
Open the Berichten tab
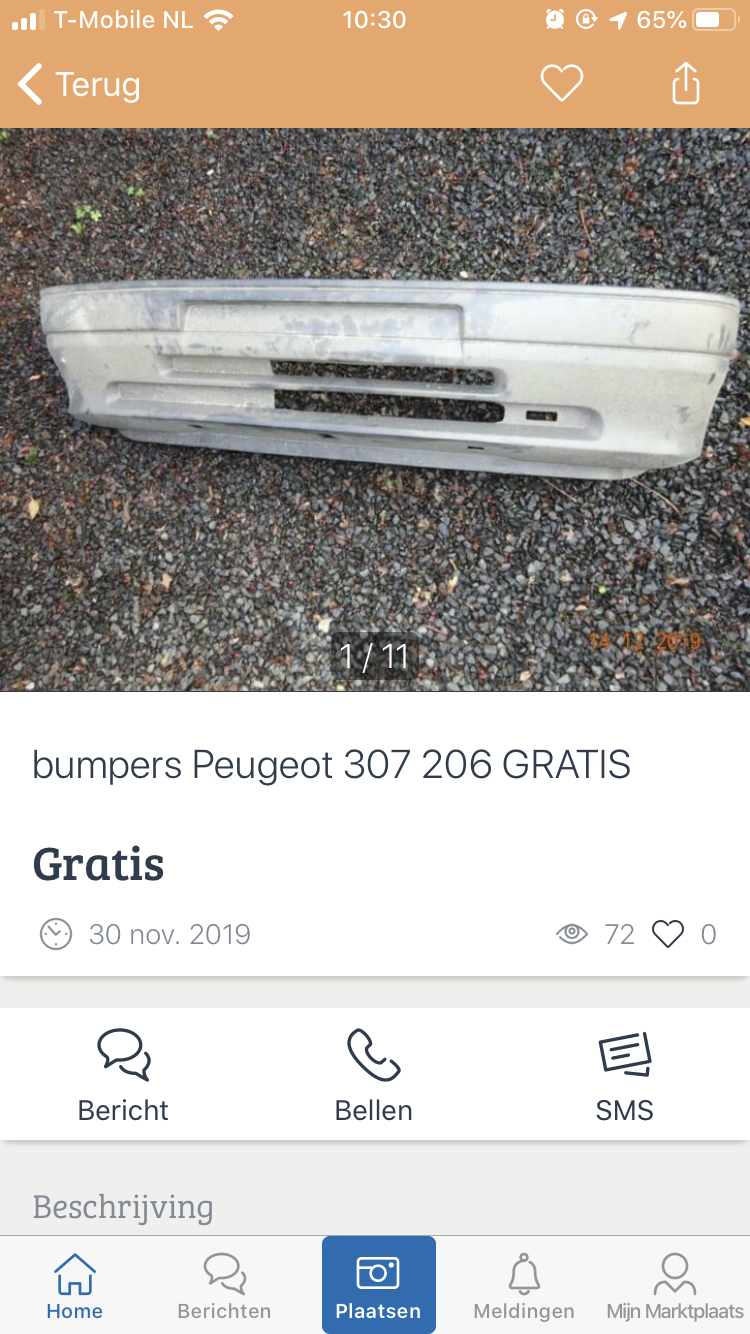tap(224, 1286)
